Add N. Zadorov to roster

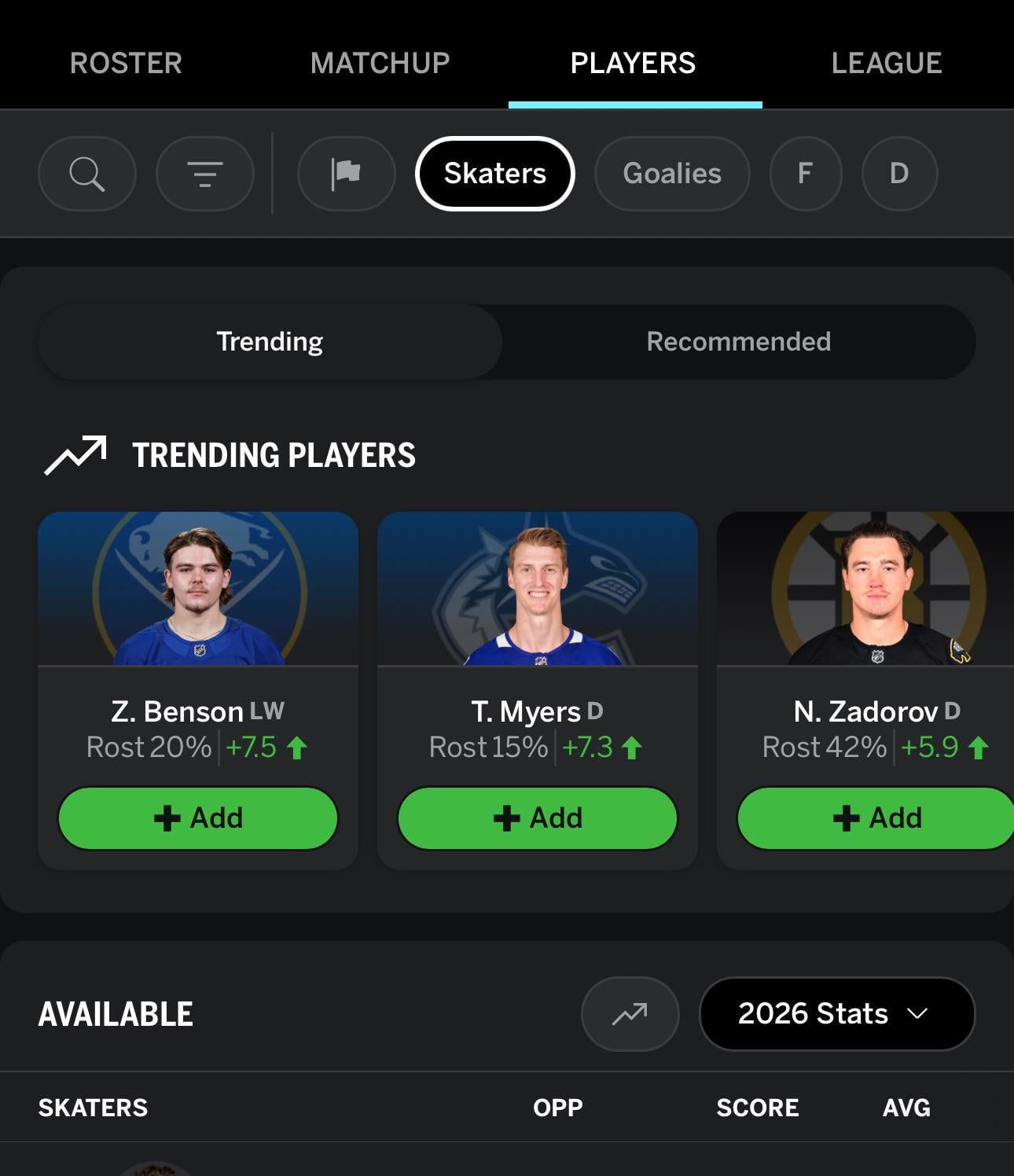(x=876, y=818)
